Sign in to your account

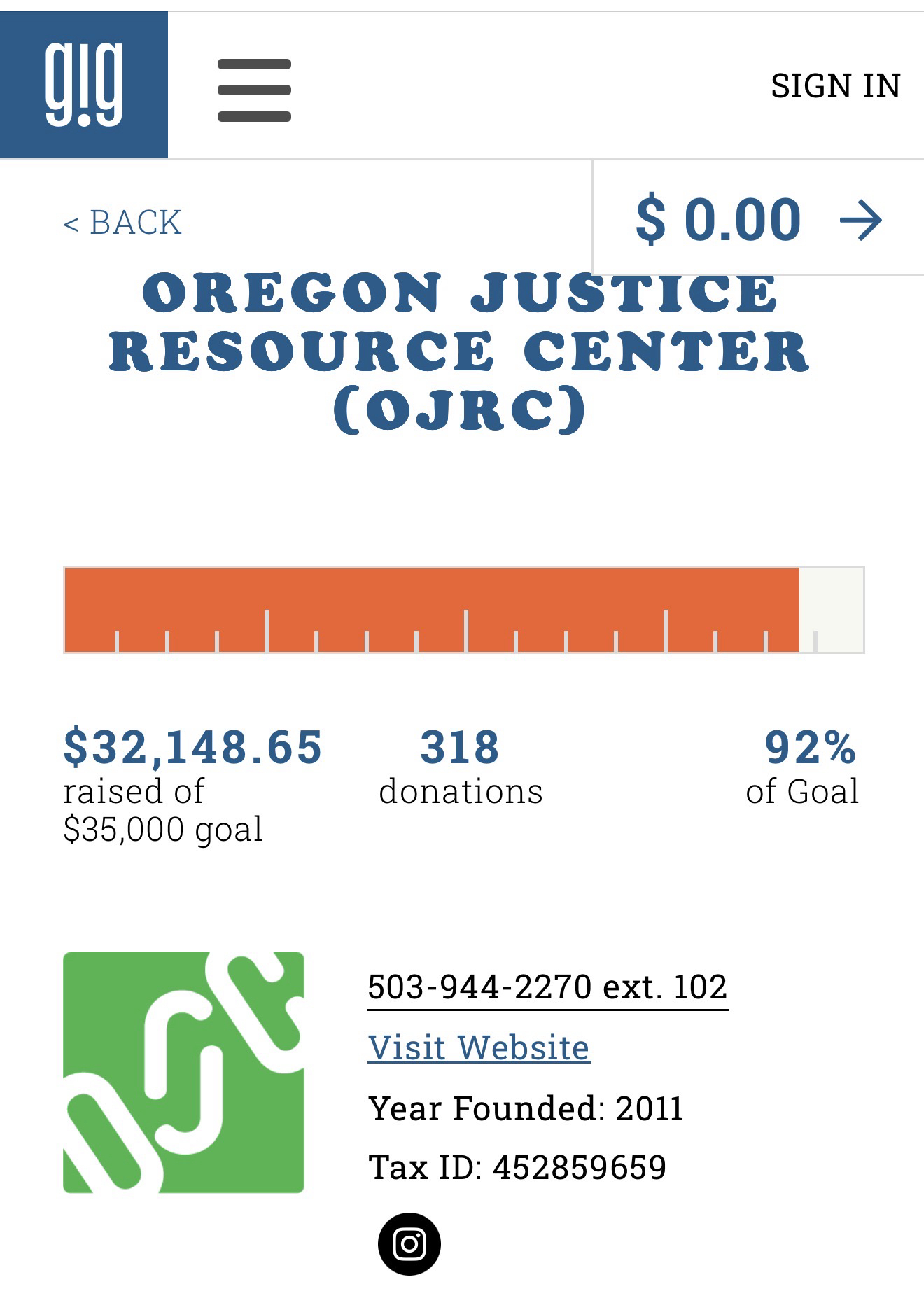click(x=835, y=86)
